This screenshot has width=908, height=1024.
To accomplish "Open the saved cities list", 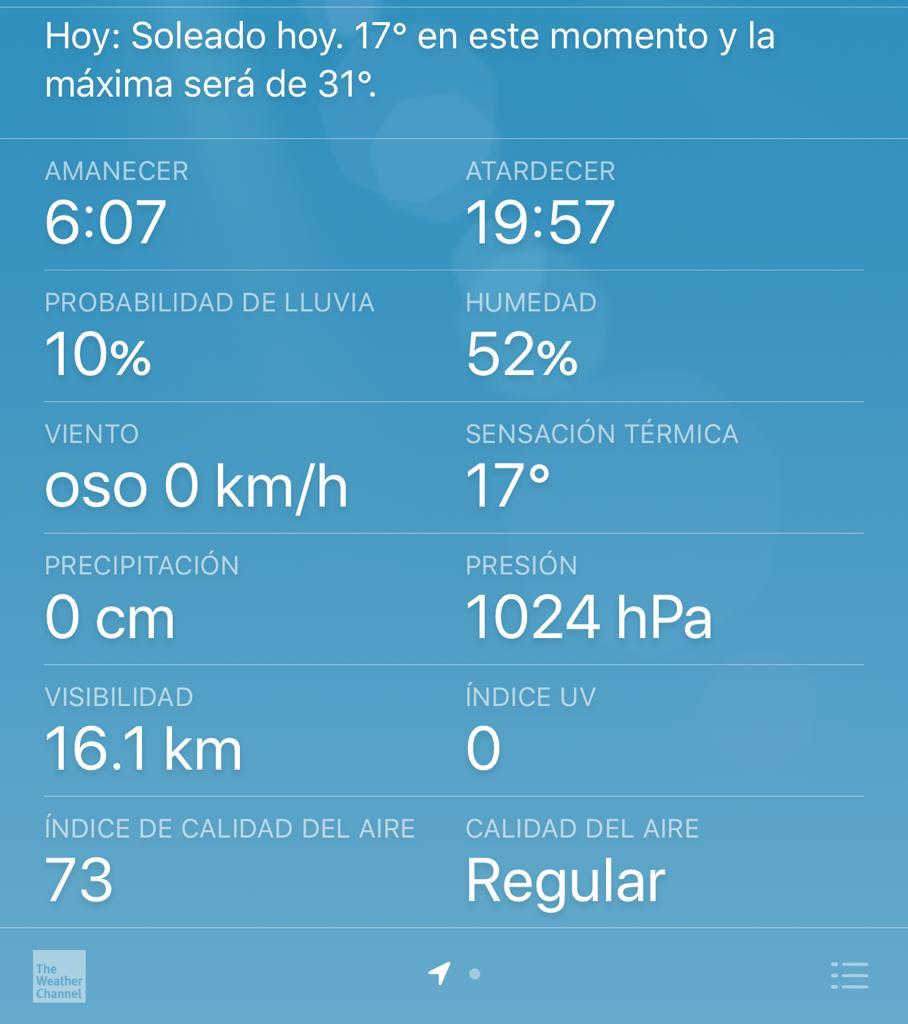I will (x=849, y=975).
